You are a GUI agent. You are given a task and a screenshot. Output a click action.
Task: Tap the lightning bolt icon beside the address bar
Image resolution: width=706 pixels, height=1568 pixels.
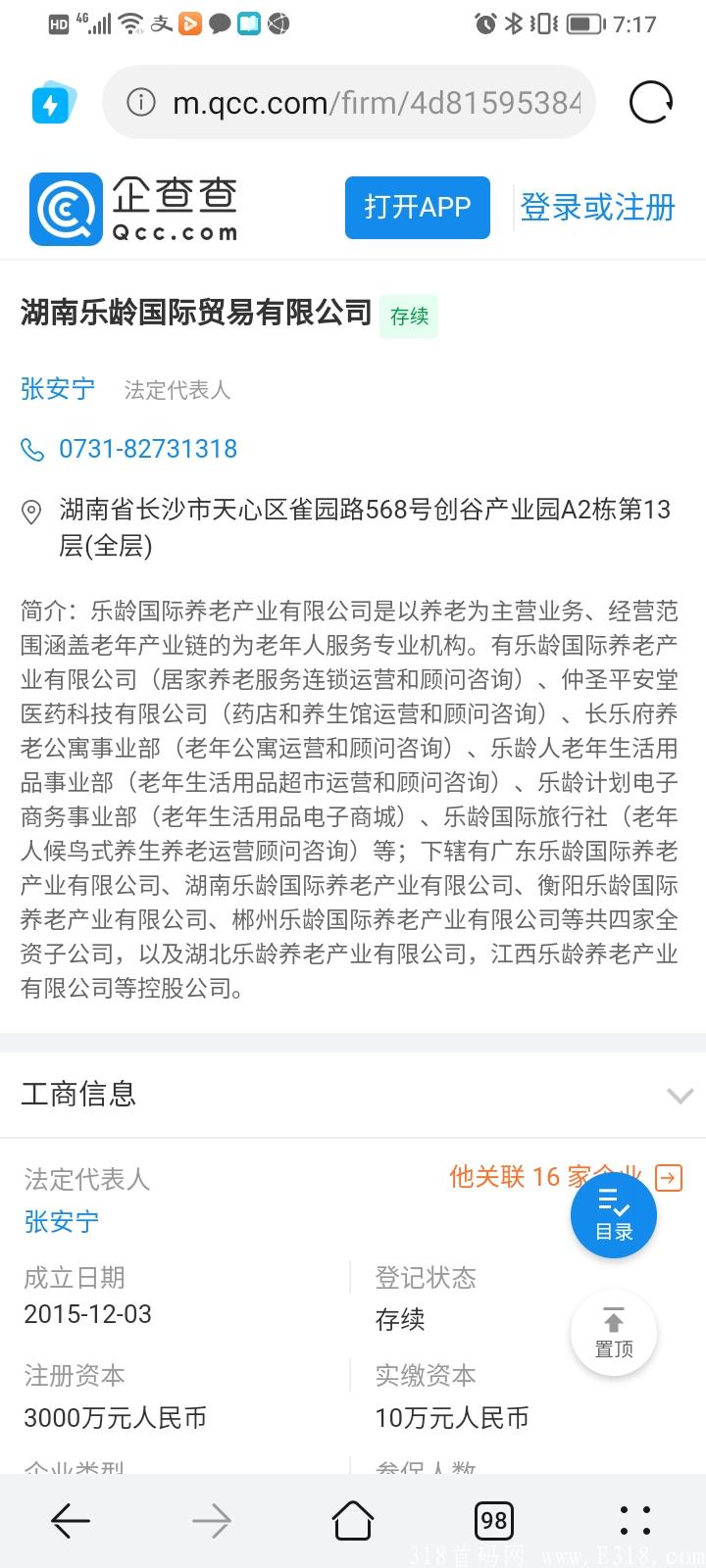coord(54,102)
